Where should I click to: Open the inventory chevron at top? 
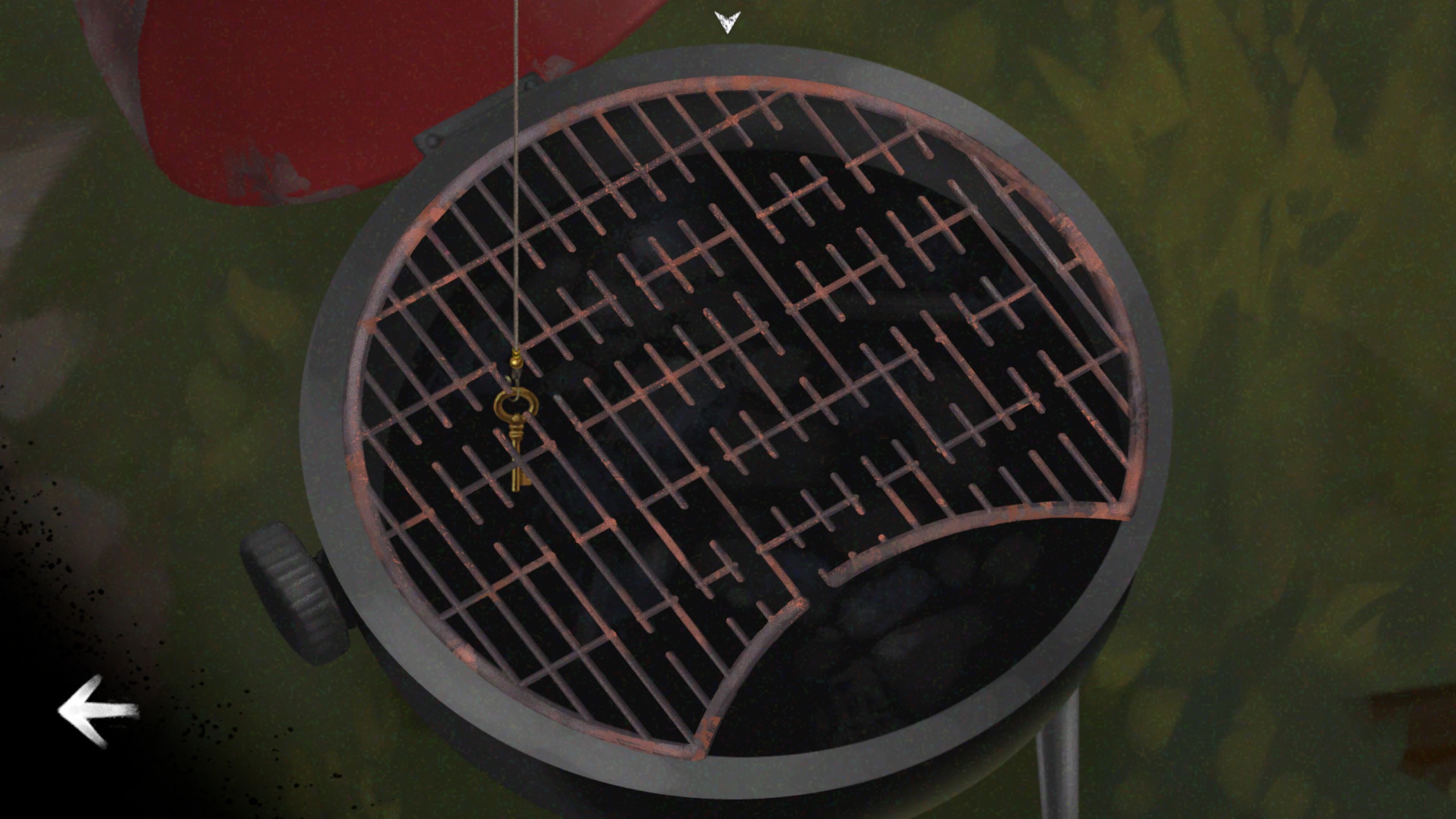pos(727,22)
